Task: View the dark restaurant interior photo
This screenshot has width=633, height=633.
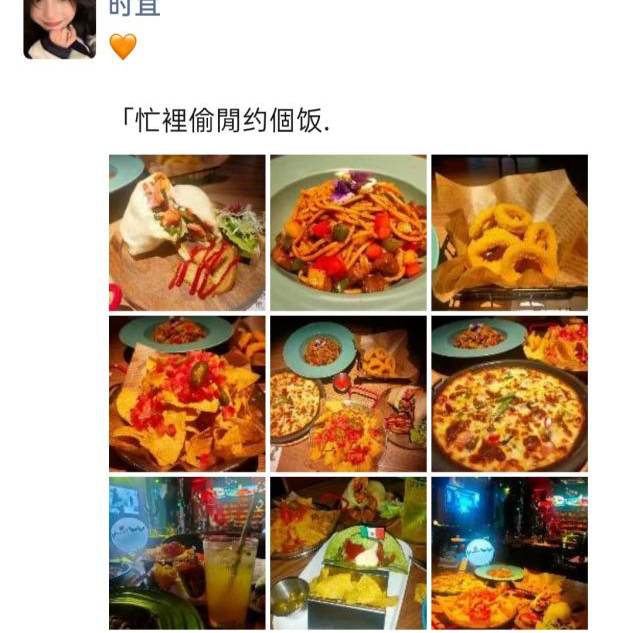Action: coord(509,553)
